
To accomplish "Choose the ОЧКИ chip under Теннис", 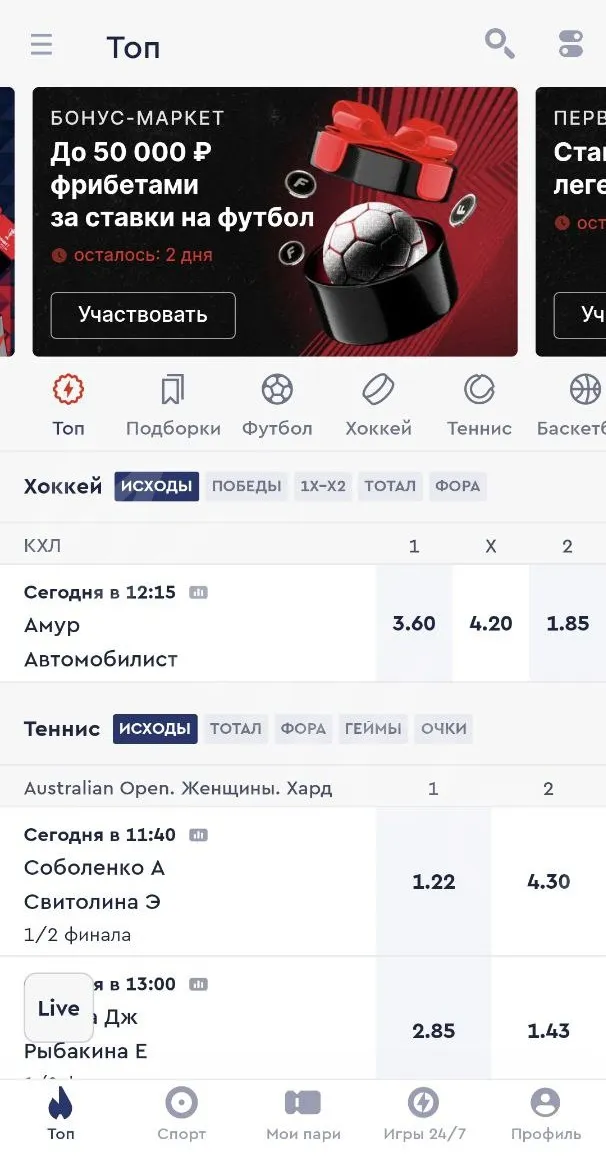I will point(444,729).
